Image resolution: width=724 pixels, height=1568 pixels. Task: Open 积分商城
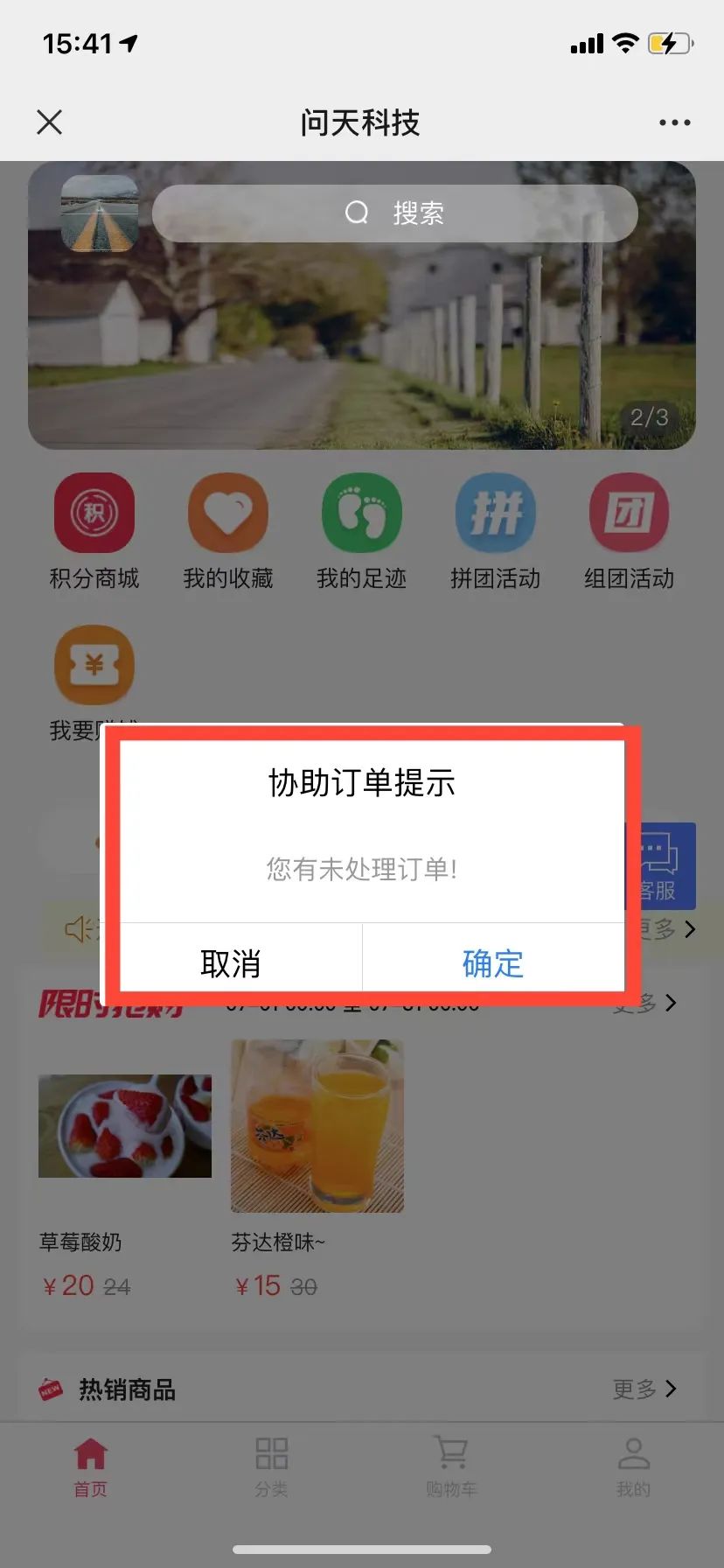point(94,530)
